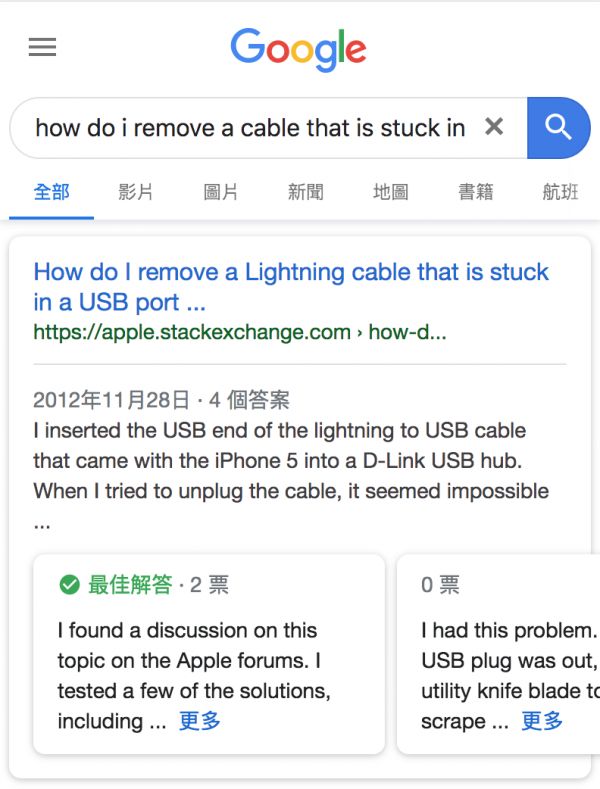
Task: Switch to the 地圖 tab
Action: pos(390,192)
